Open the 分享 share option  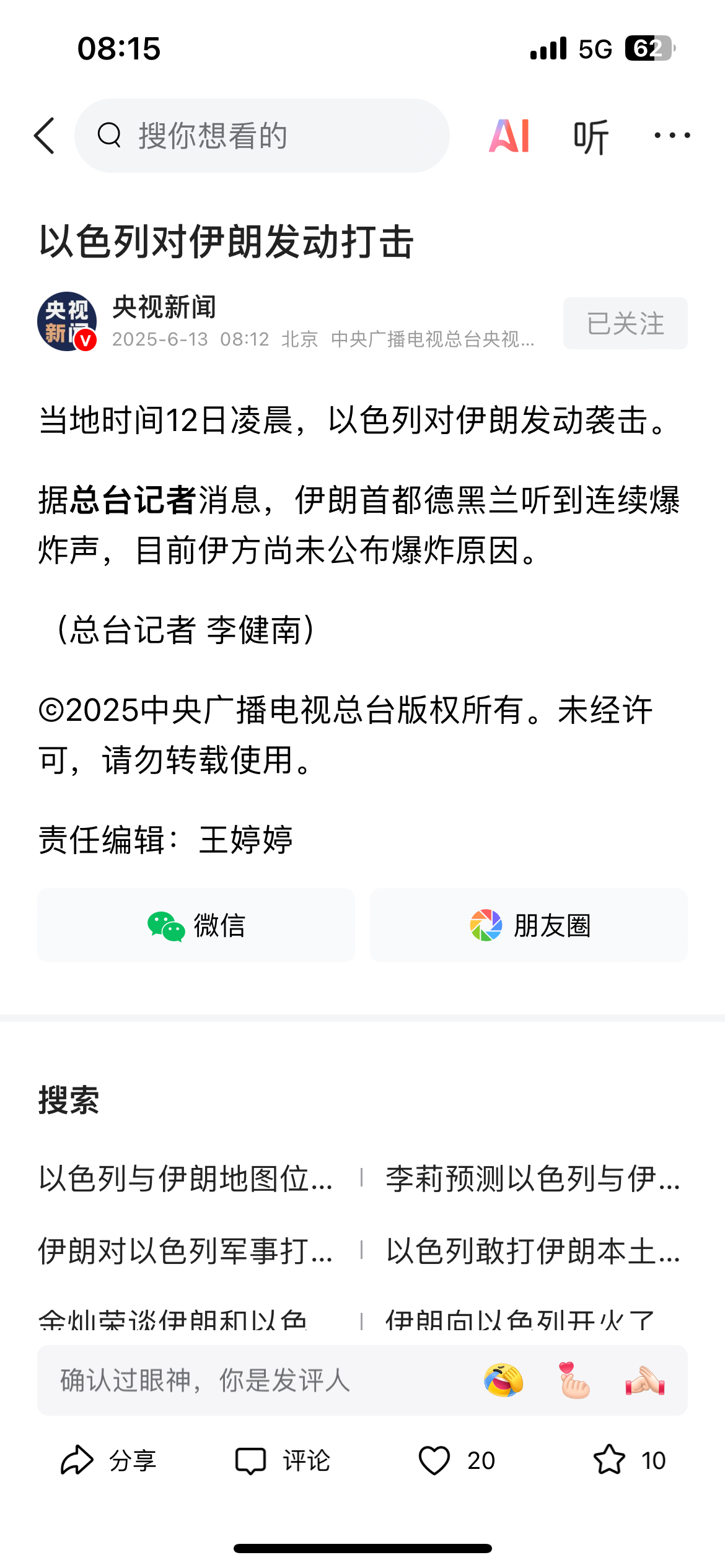pos(108,1460)
